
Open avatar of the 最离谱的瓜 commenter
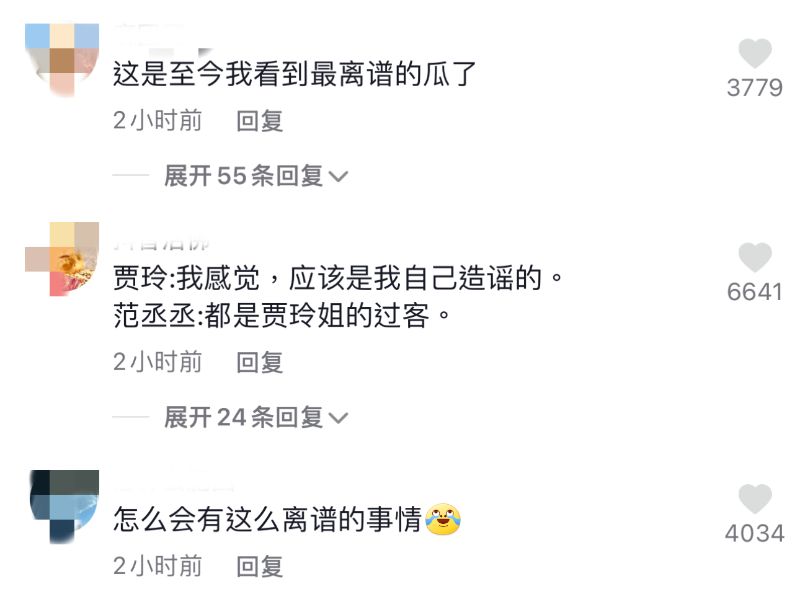tap(63, 58)
